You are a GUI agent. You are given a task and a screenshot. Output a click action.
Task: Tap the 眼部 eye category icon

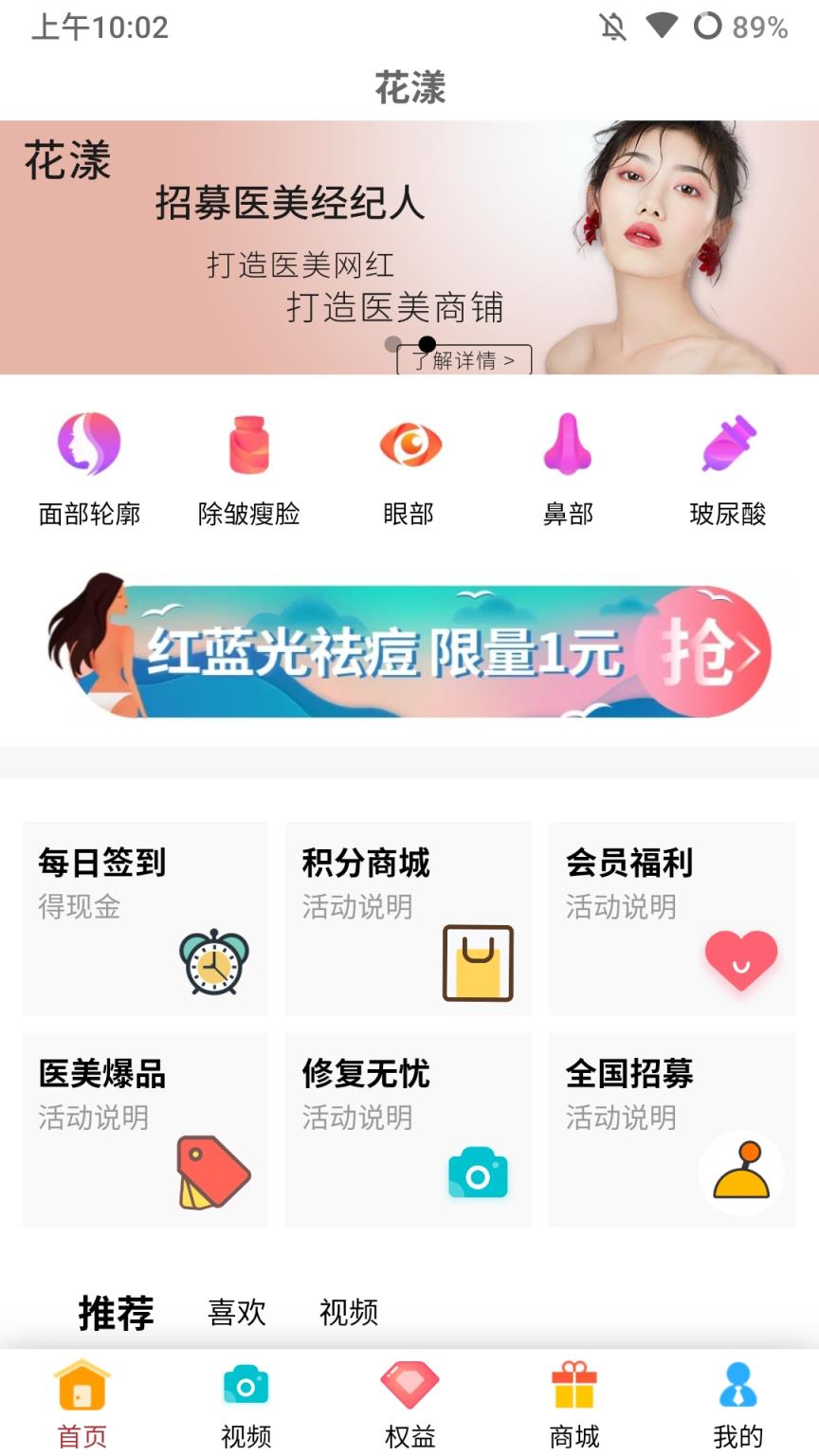click(x=409, y=446)
